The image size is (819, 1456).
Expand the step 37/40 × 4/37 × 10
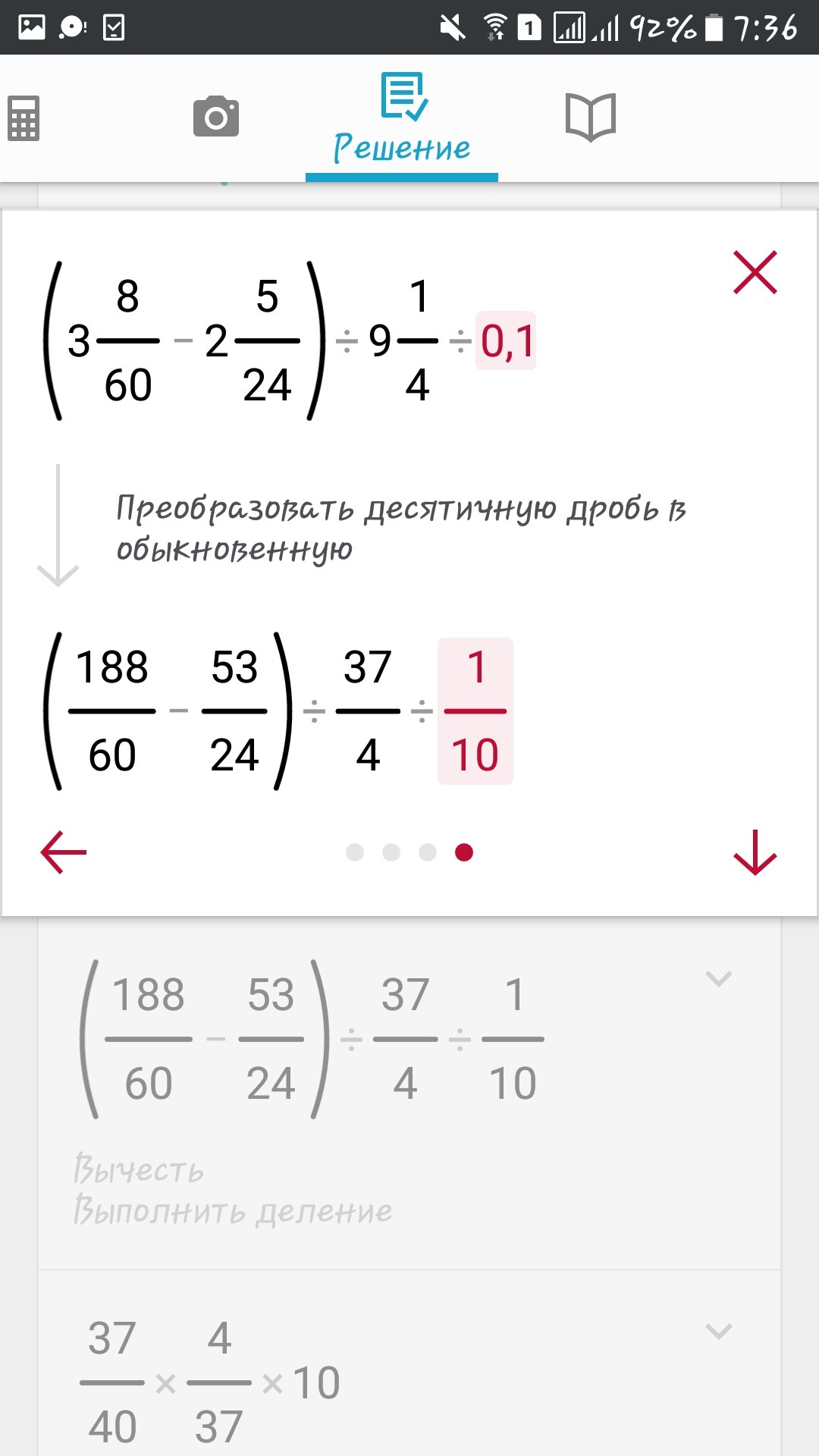718,1332
